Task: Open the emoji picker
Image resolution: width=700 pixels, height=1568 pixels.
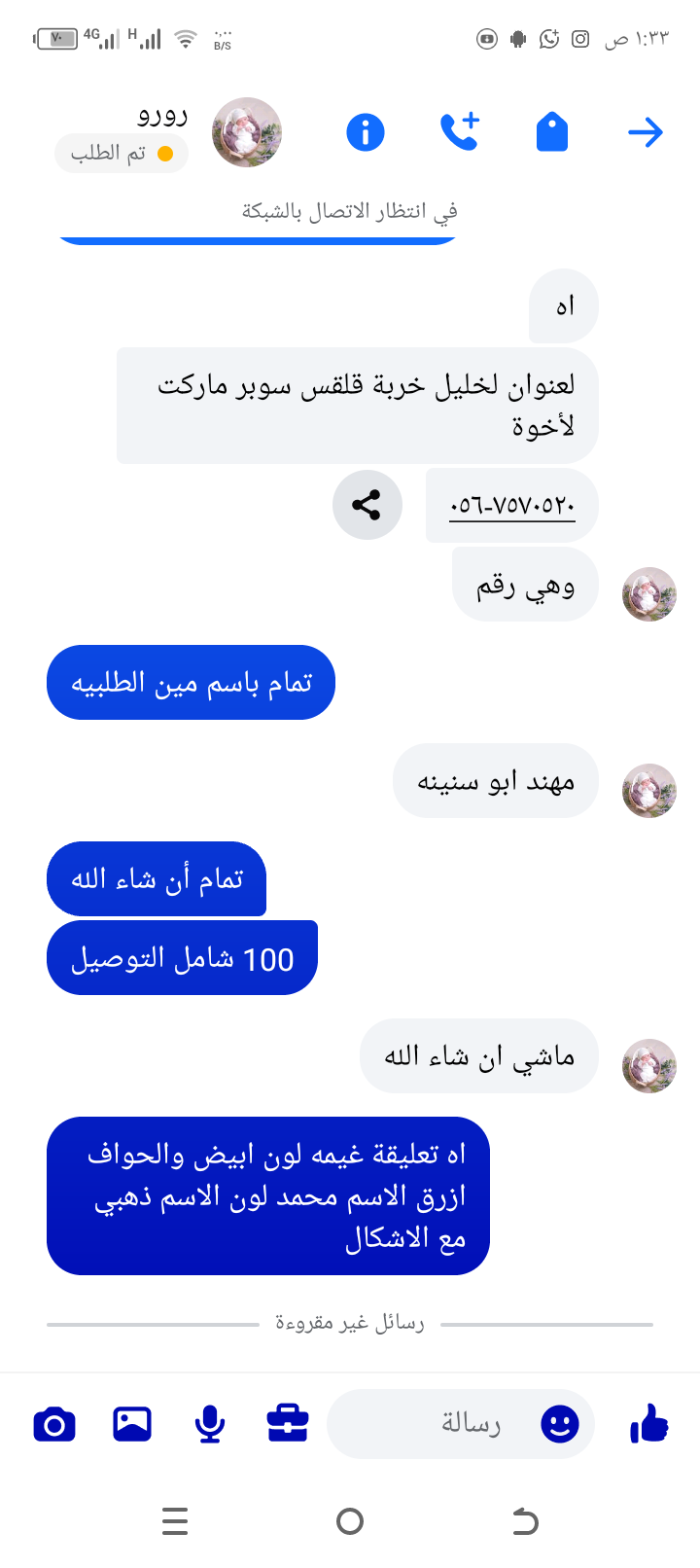Action: coord(560,1425)
